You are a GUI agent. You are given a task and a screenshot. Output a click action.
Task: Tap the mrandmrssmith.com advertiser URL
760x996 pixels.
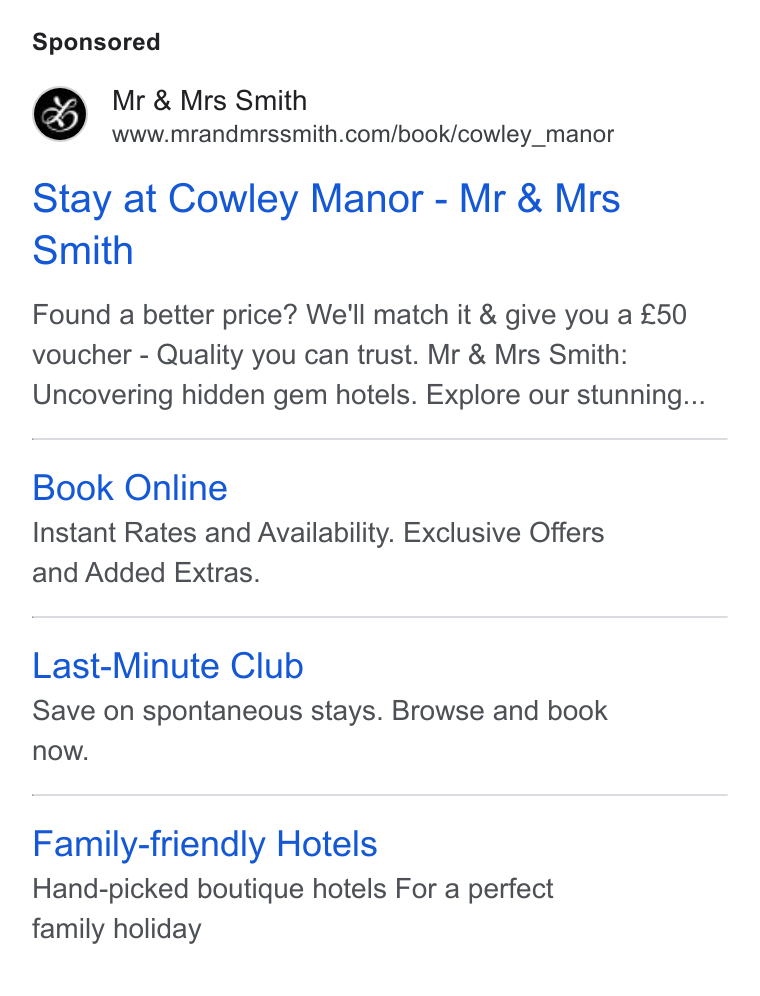363,135
